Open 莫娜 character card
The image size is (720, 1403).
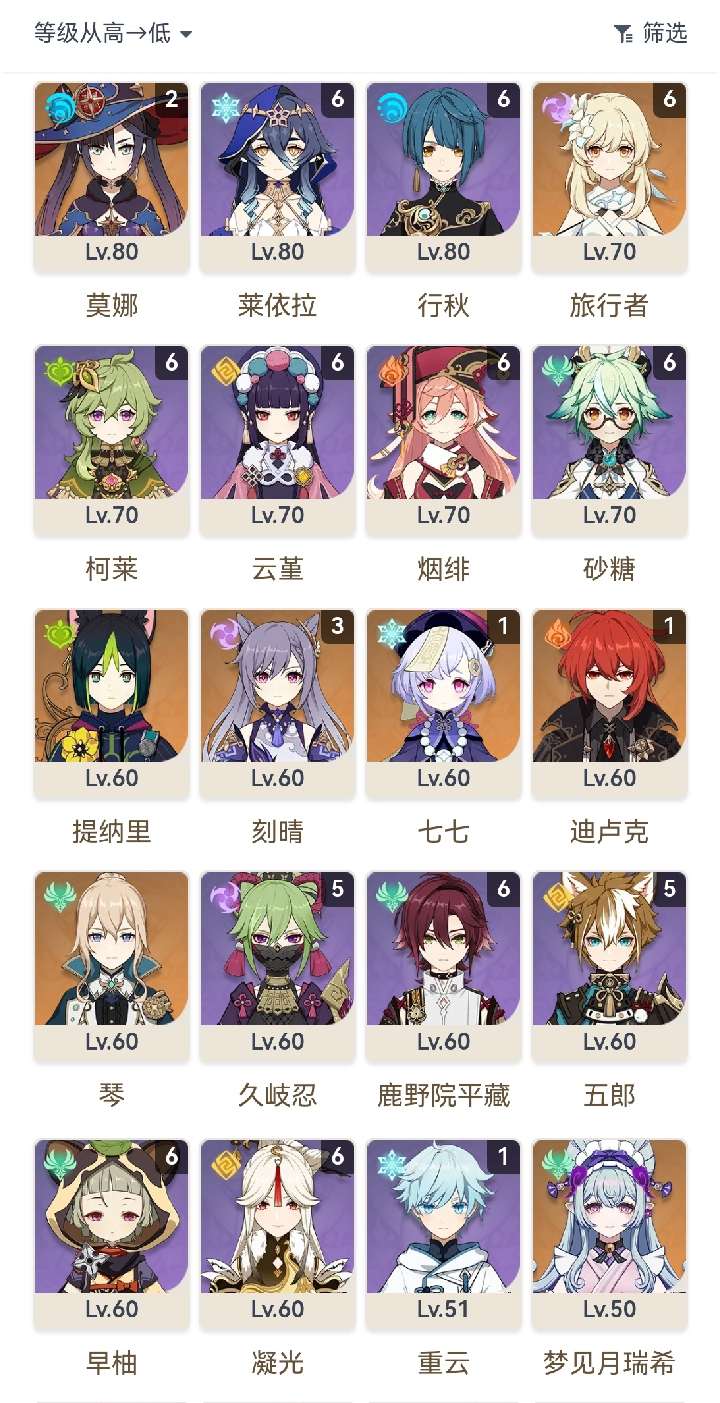click(112, 175)
